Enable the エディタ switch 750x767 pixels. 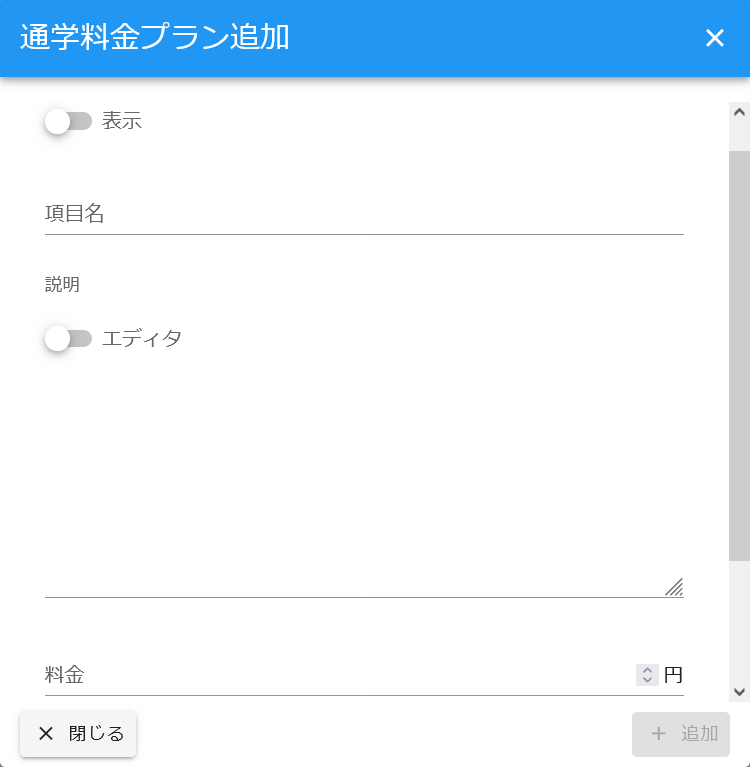point(68,339)
